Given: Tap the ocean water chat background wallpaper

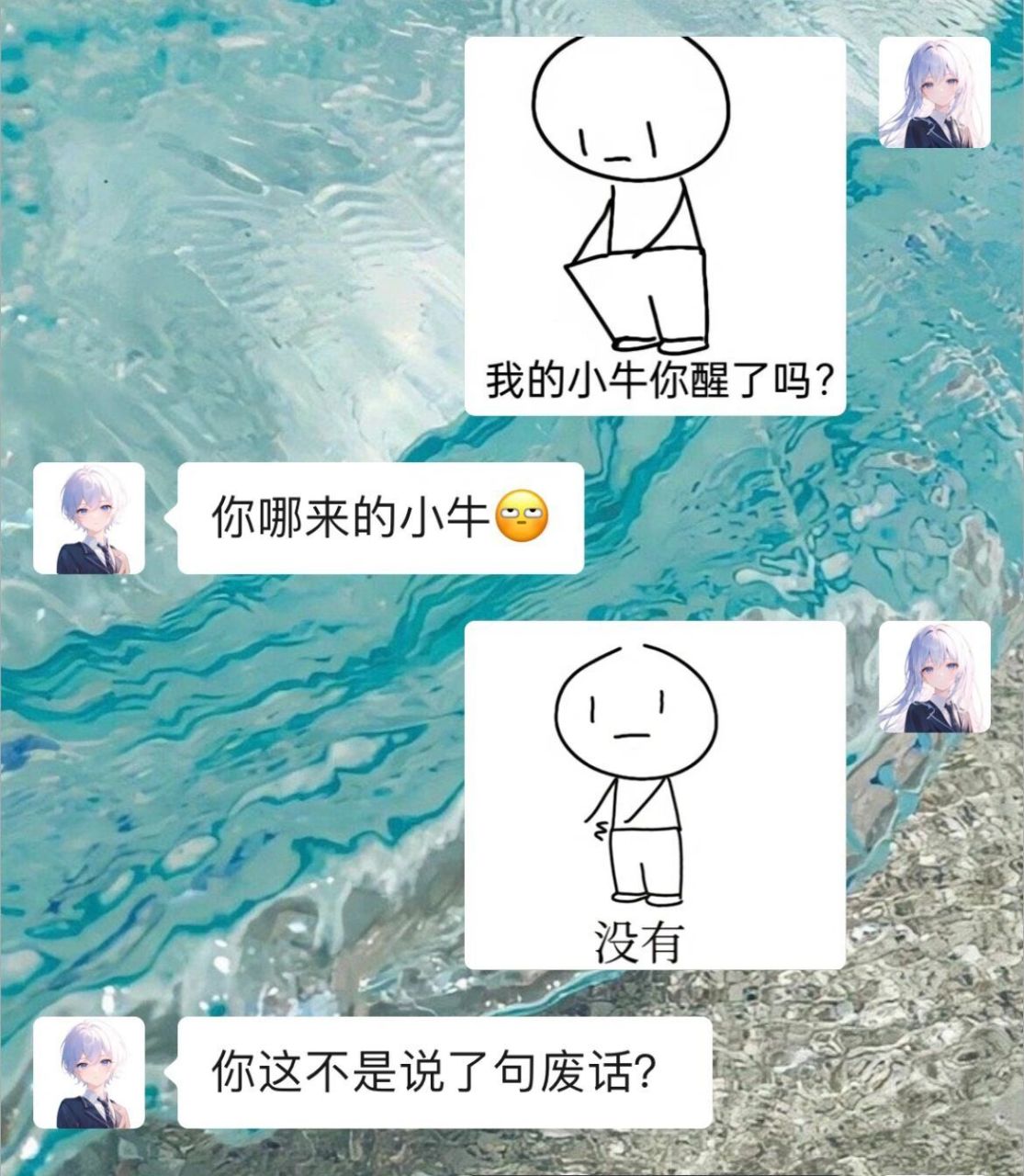Looking at the screenshot, I should (x=230, y=781).
